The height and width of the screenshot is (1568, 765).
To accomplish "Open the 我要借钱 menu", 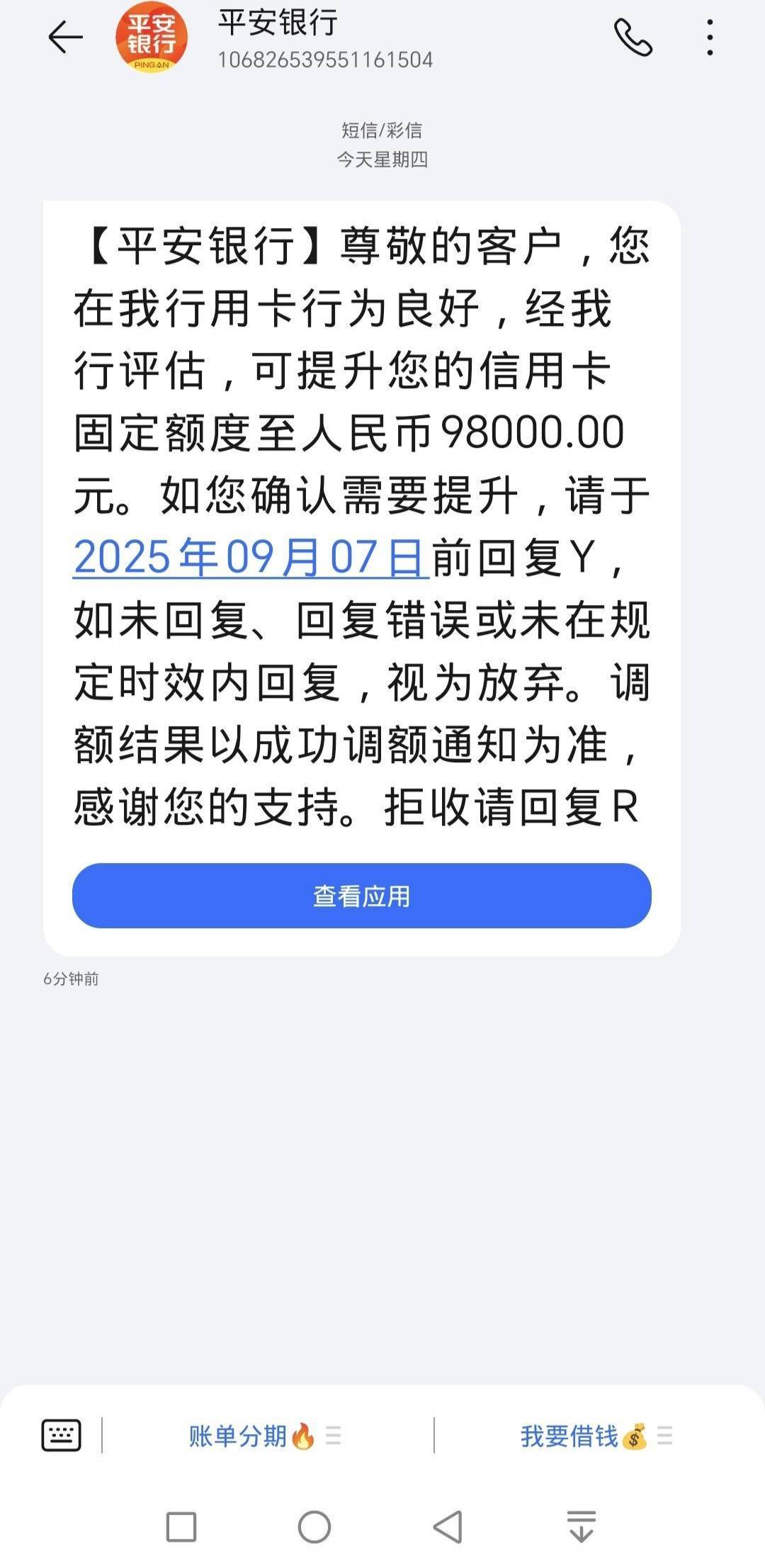I will coord(596,1436).
